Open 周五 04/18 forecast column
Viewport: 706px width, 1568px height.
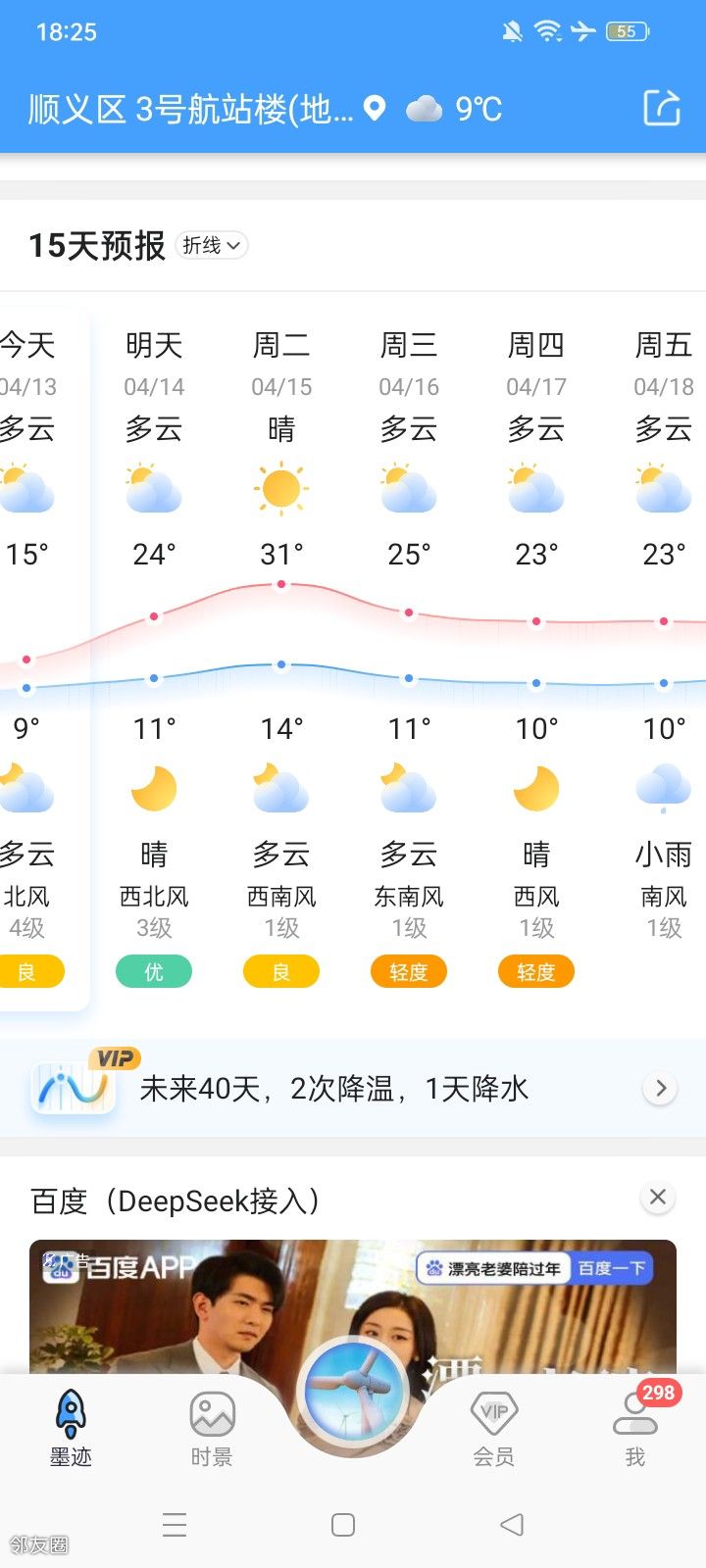point(664,647)
